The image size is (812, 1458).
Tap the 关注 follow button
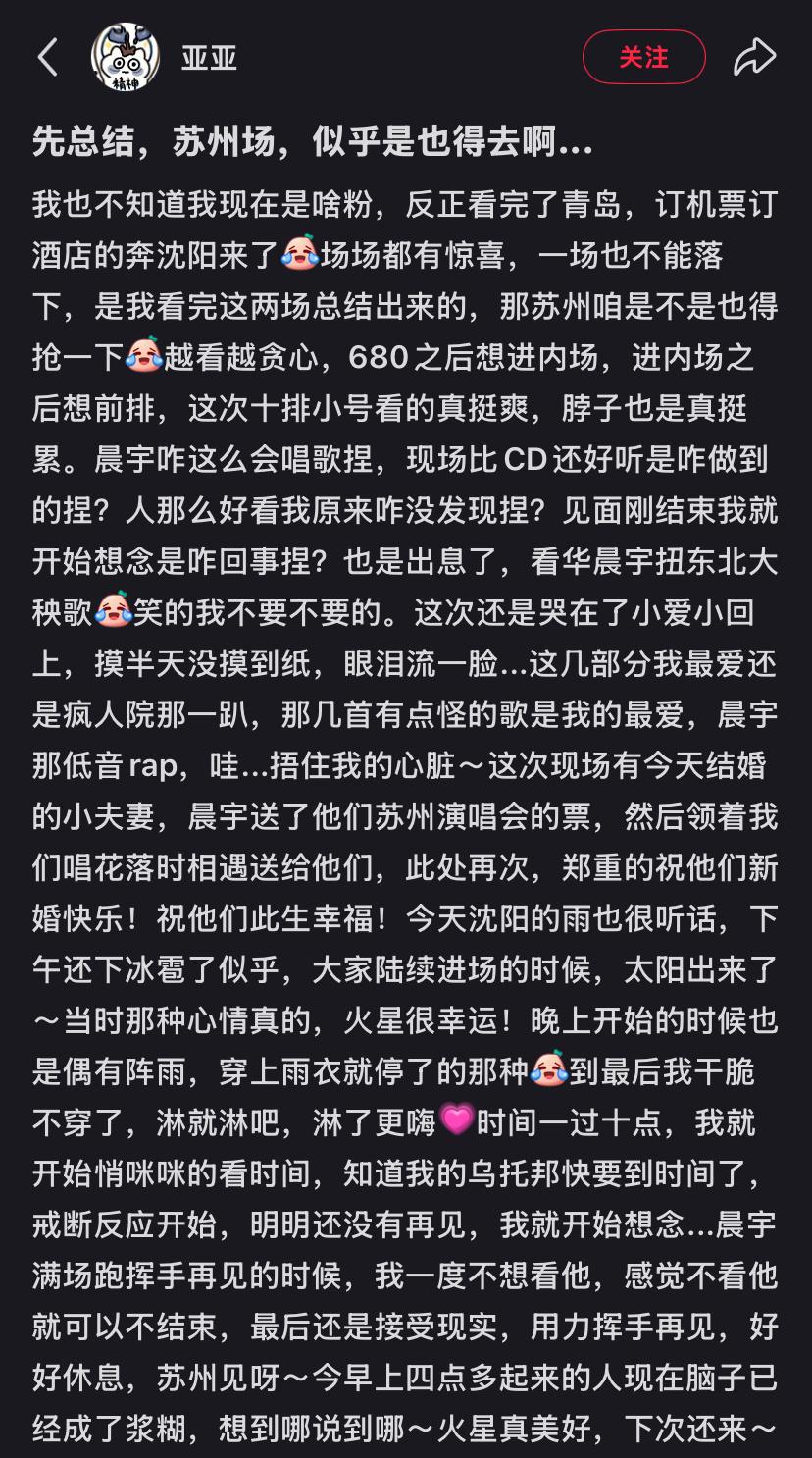643,58
